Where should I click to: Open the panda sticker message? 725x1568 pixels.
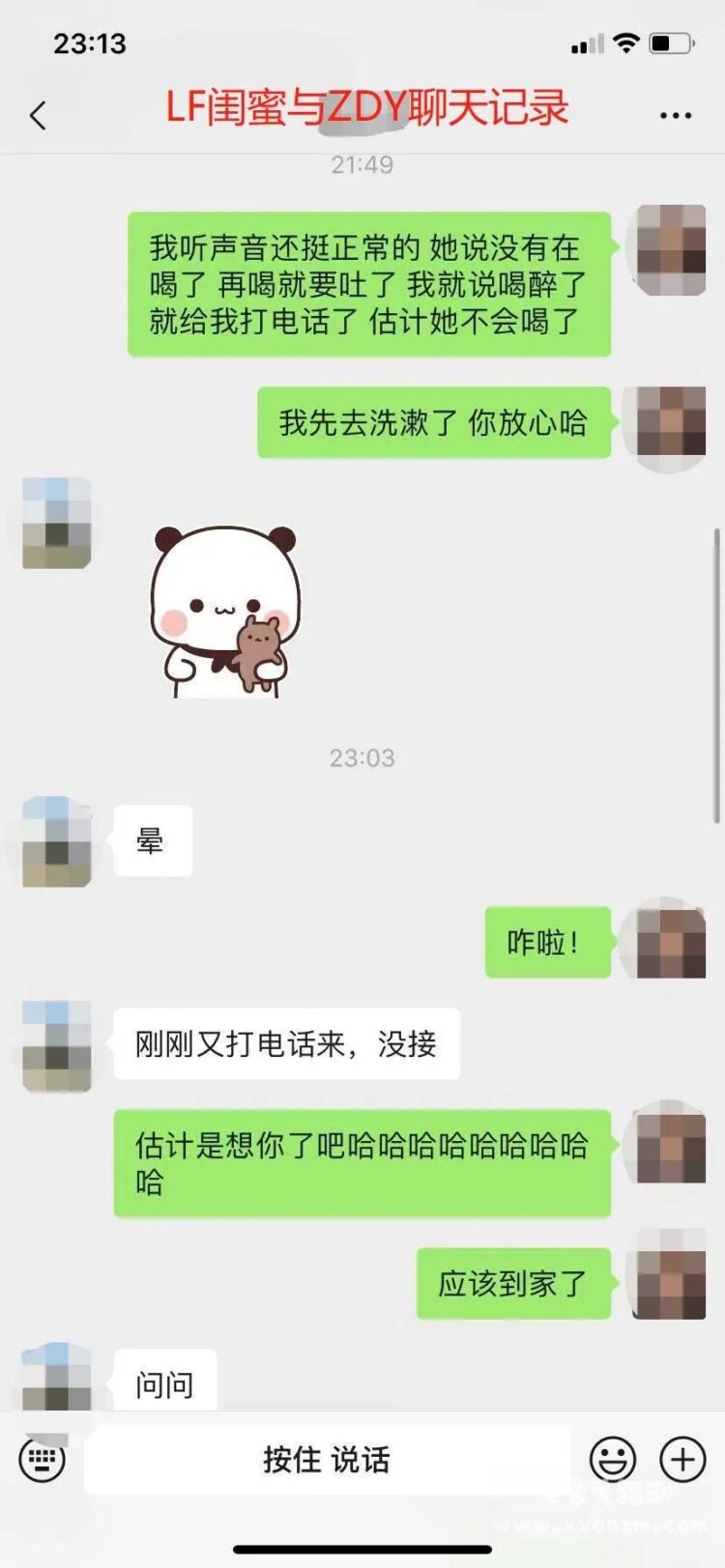(225, 611)
